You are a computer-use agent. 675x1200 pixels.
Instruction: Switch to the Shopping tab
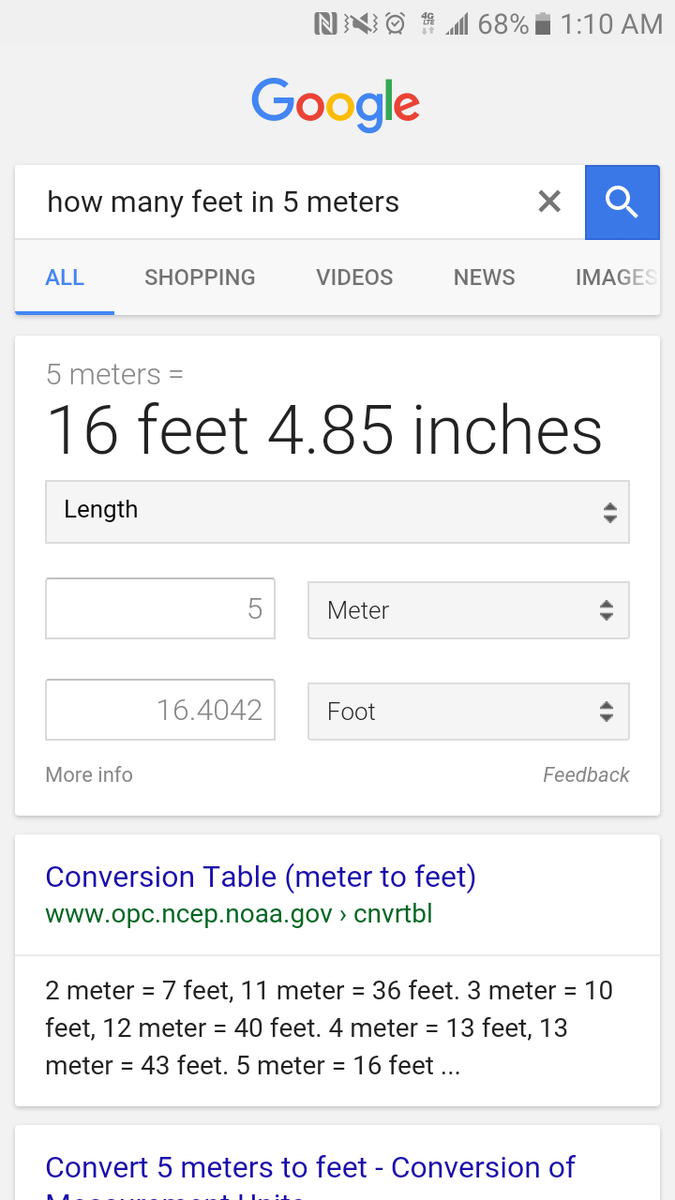click(200, 278)
